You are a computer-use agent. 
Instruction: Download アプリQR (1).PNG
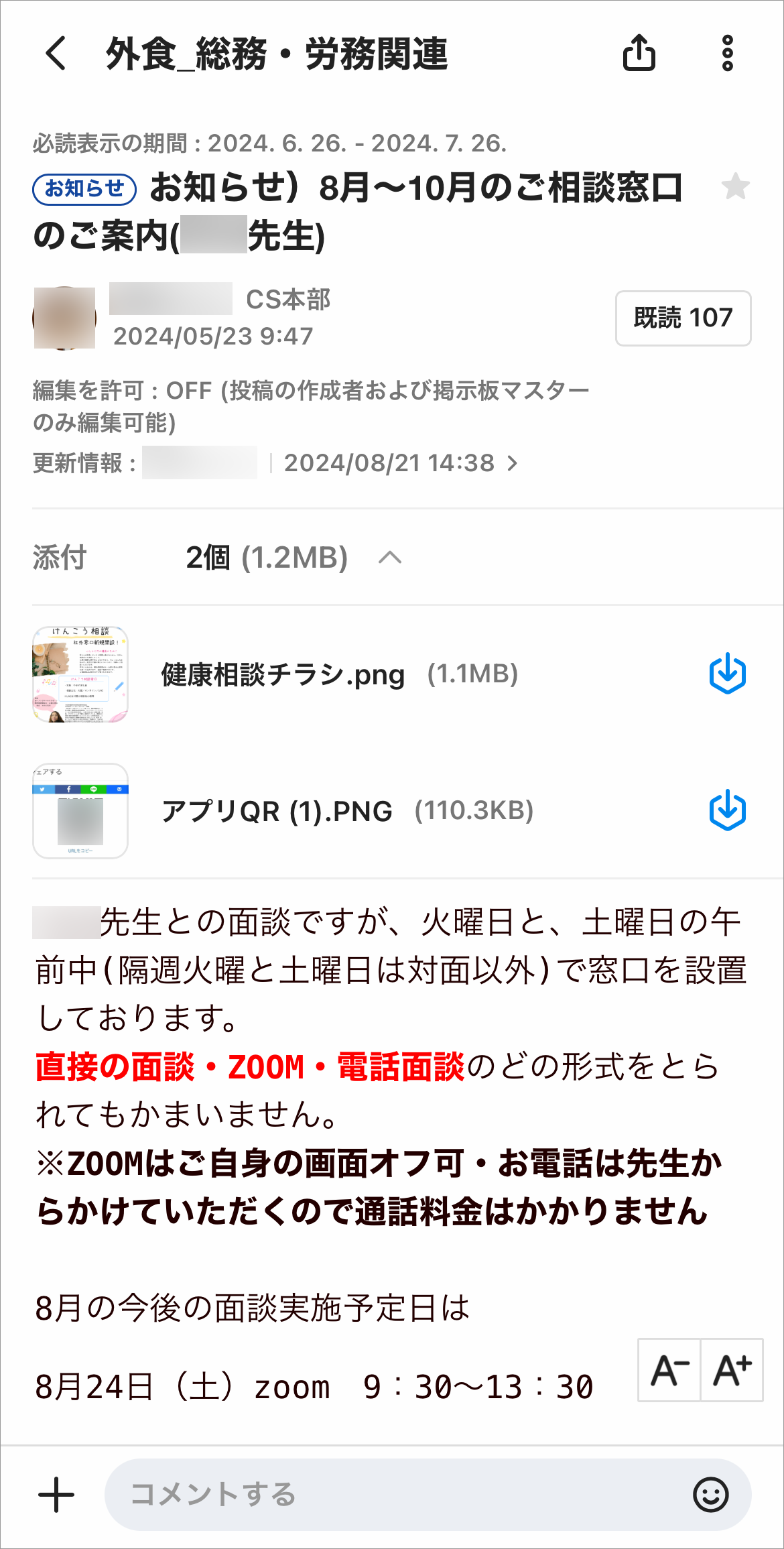[x=727, y=810]
